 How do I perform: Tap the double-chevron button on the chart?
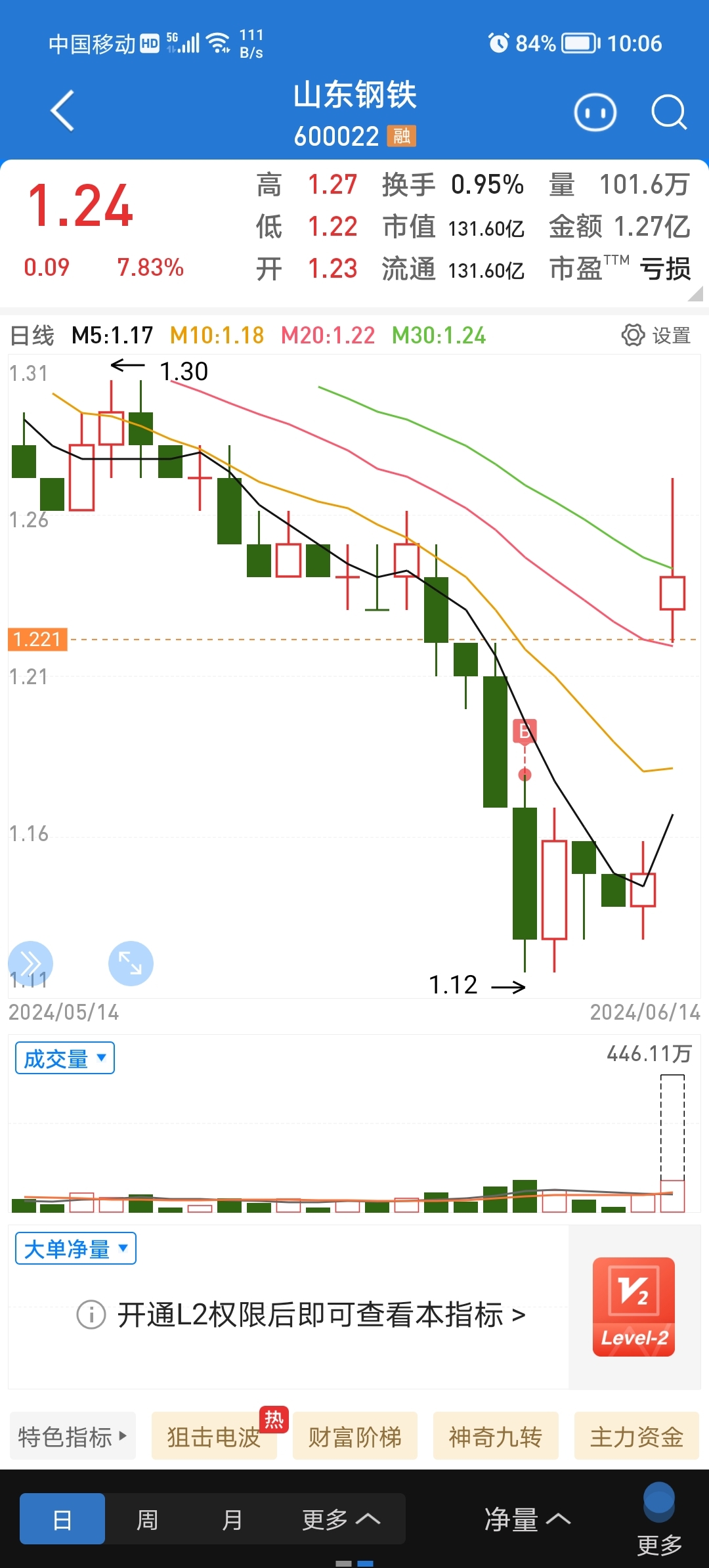(30, 963)
